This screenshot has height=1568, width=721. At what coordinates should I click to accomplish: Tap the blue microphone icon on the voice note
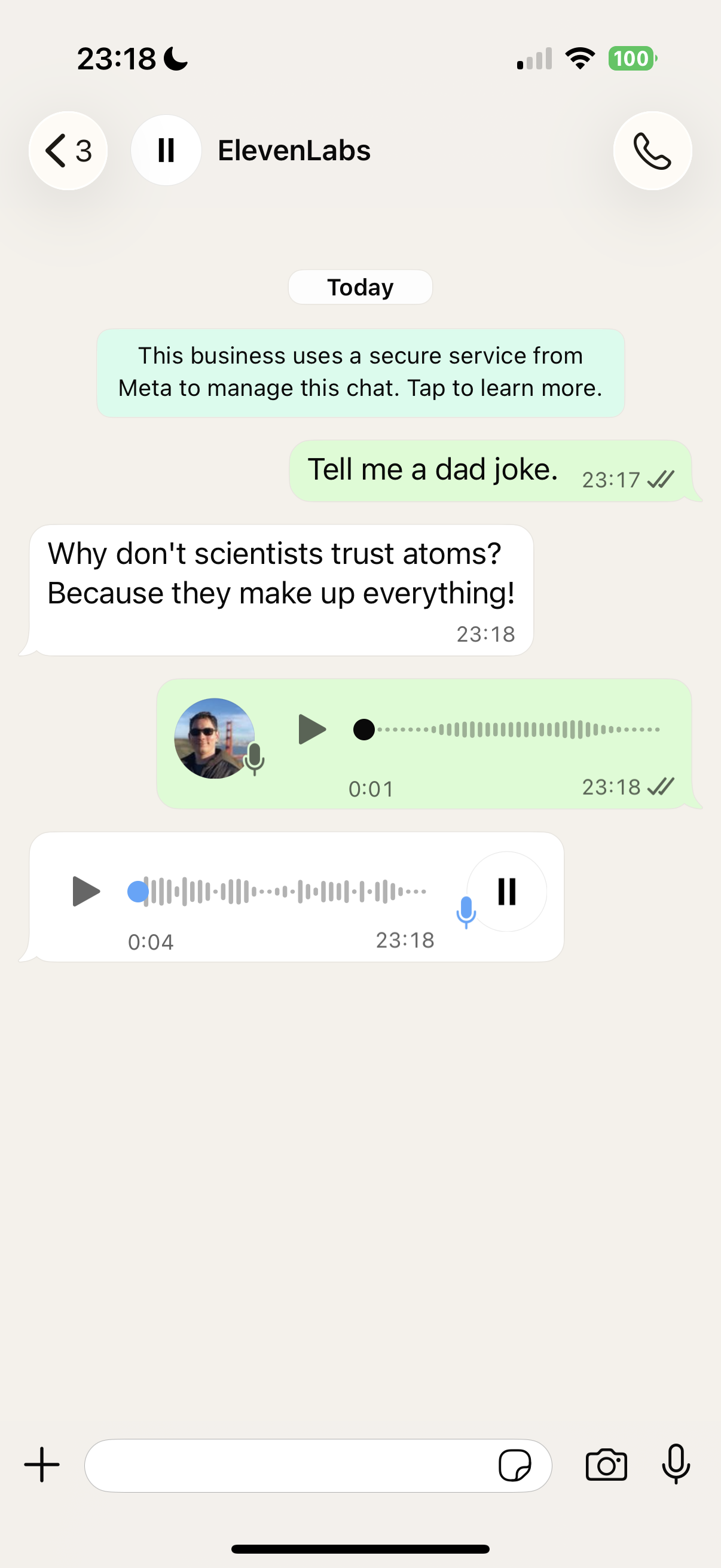466,908
